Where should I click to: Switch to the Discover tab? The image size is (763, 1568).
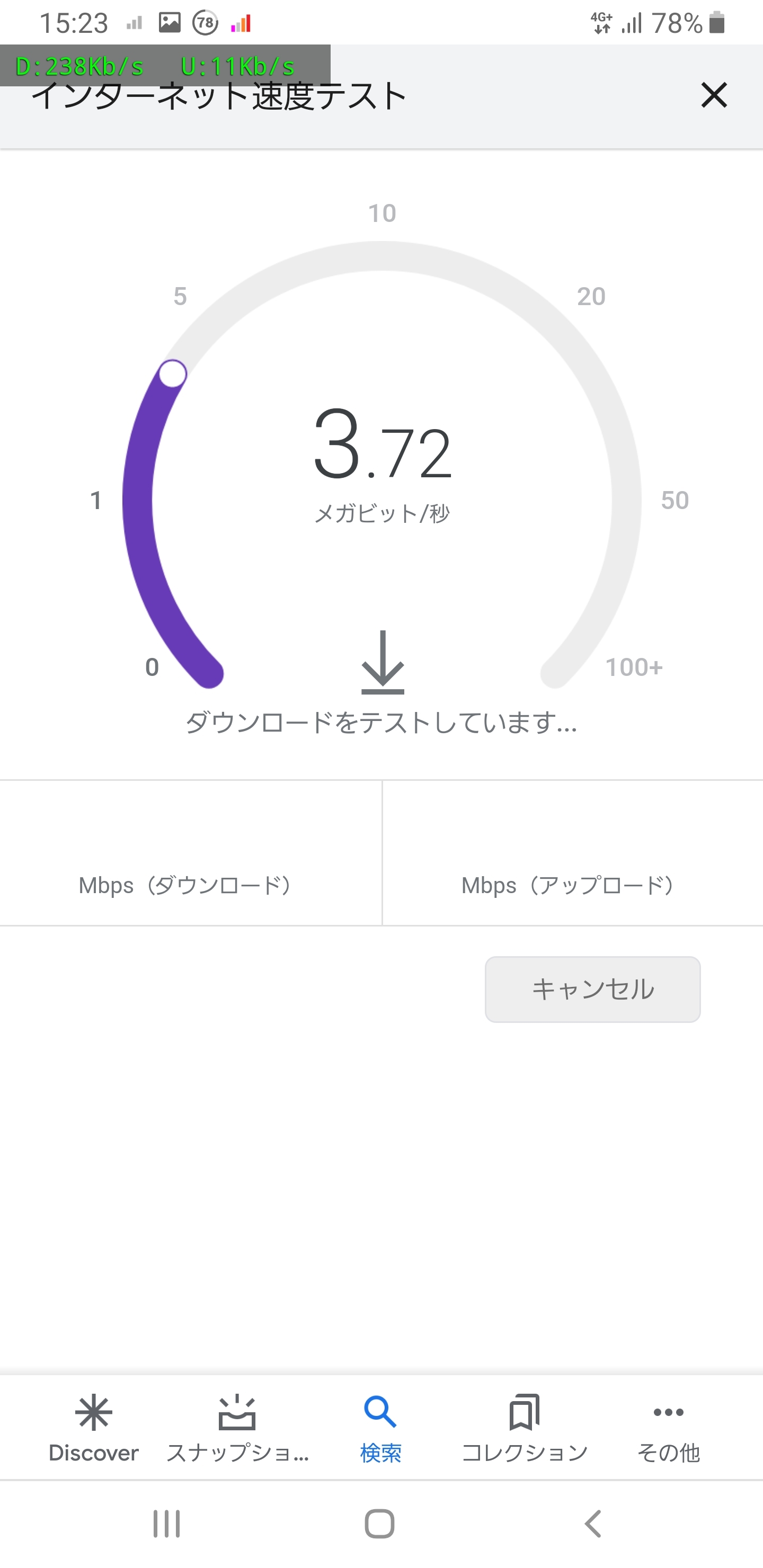coord(94,1428)
